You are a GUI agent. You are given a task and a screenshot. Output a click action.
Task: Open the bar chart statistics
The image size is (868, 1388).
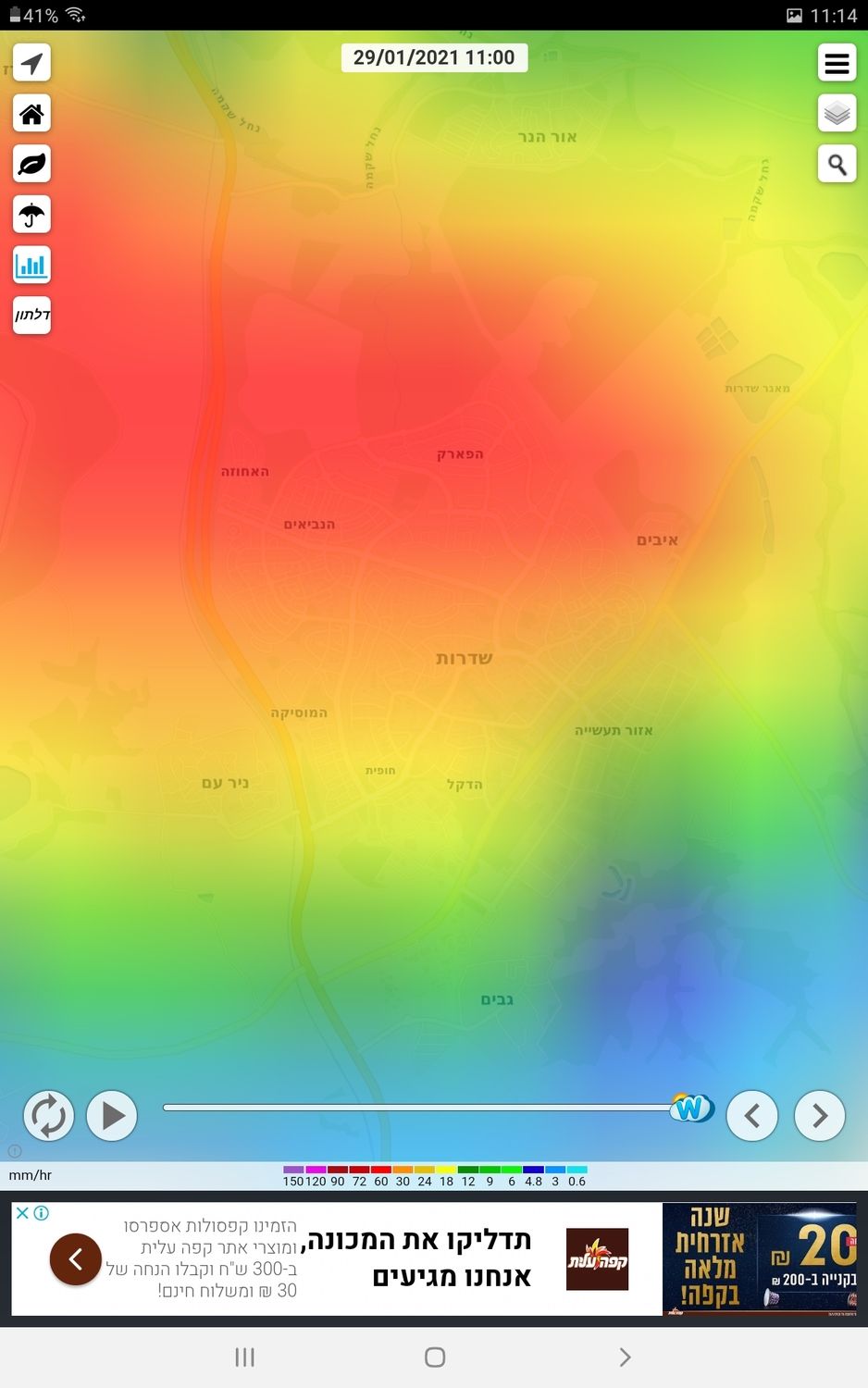31,266
